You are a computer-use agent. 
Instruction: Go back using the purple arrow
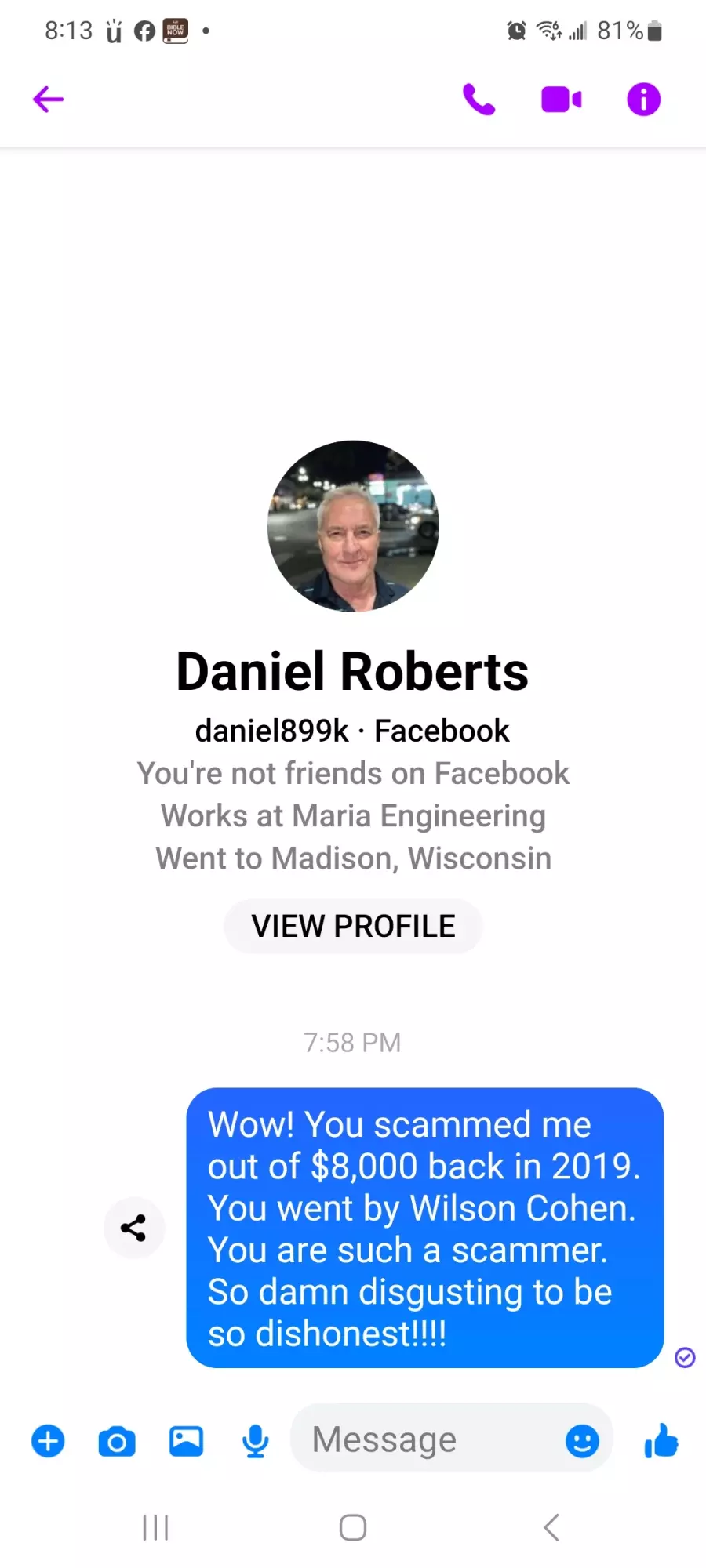tap(48, 100)
